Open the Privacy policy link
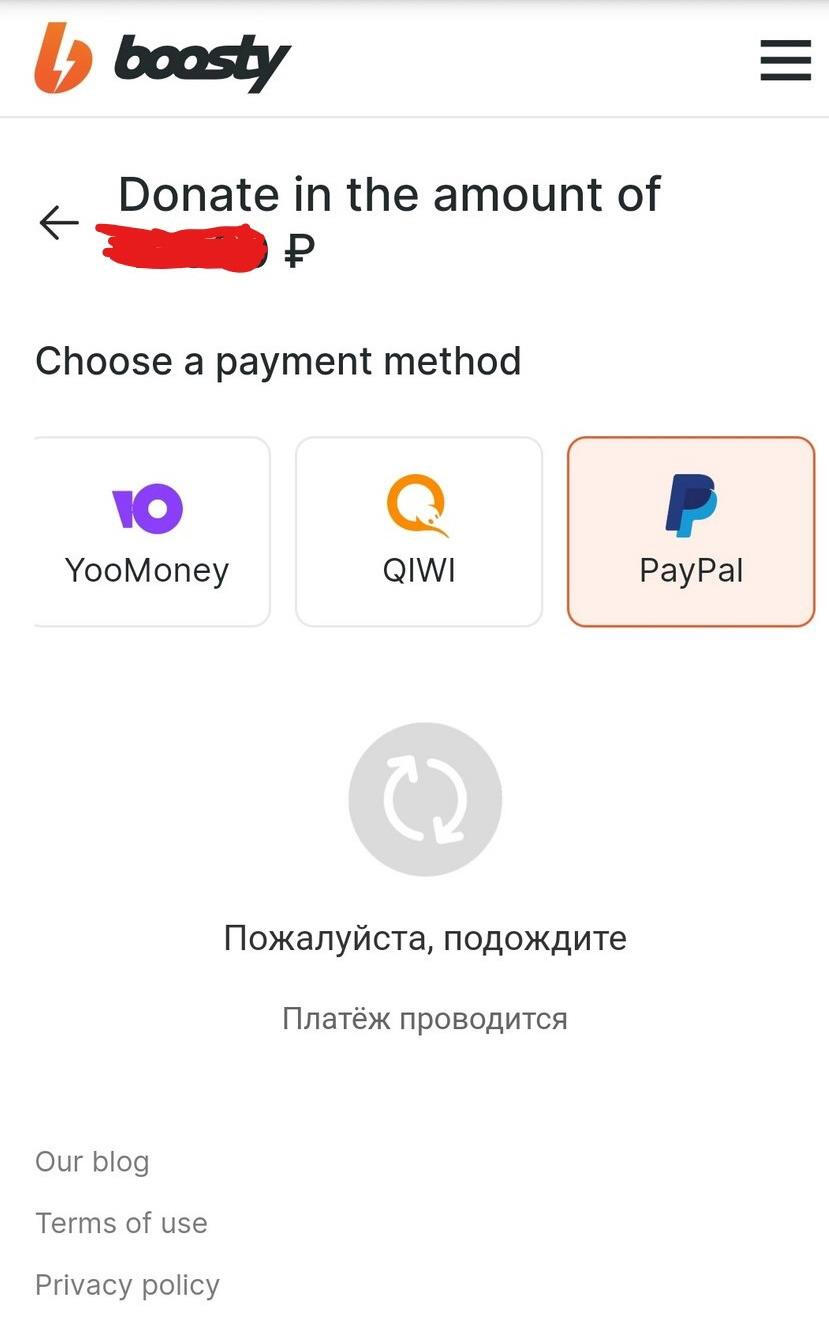This screenshot has height=1318, width=829. point(127,1285)
